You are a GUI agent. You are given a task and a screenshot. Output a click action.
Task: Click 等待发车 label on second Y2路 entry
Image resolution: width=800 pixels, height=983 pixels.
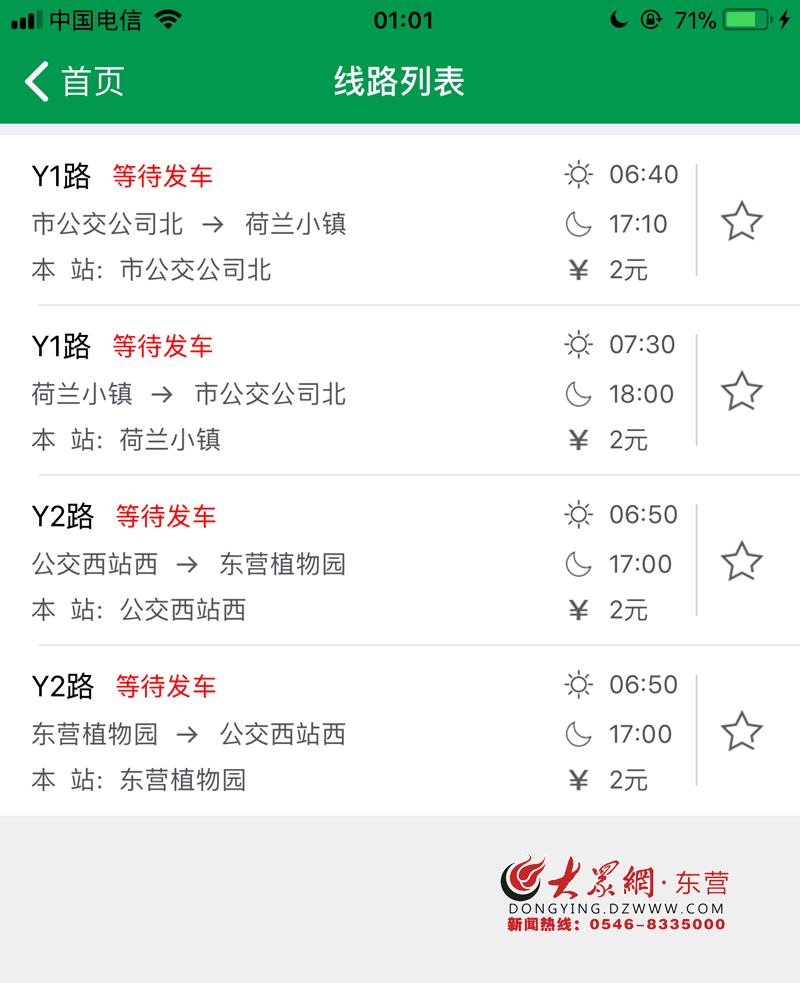[x=165, y=687]
